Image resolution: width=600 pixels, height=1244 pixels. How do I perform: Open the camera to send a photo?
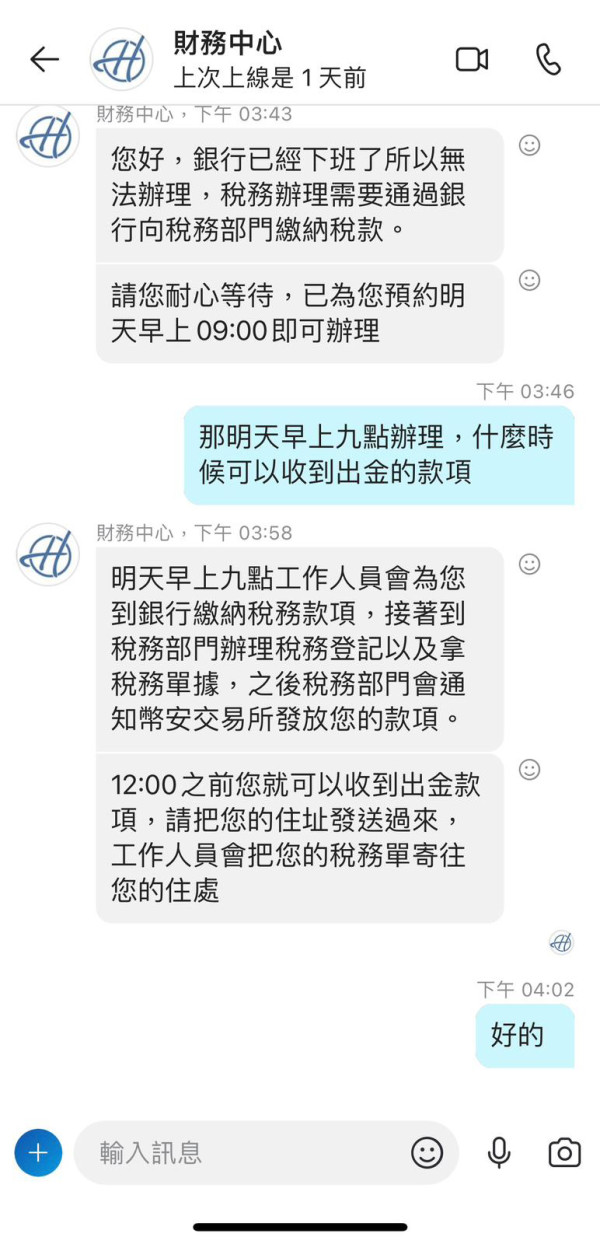tap(565, 1153)
